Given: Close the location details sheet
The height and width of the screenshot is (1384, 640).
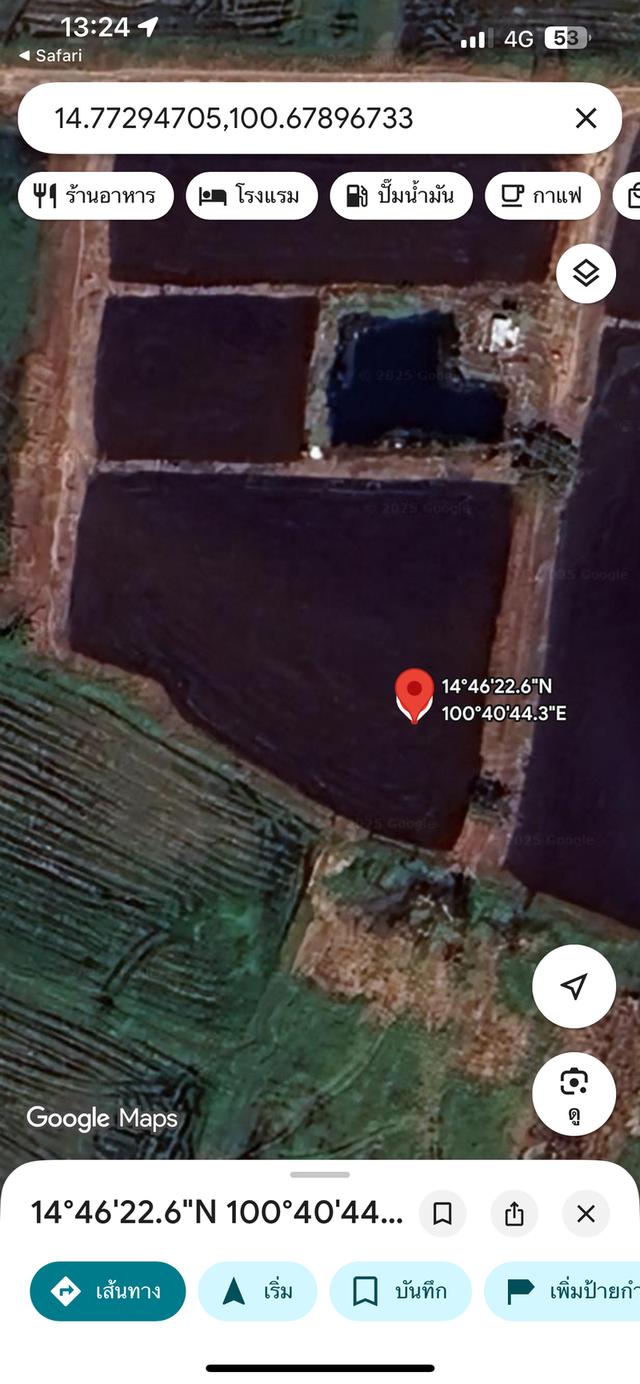Looking at the screenshot, I should (586, 1214).
